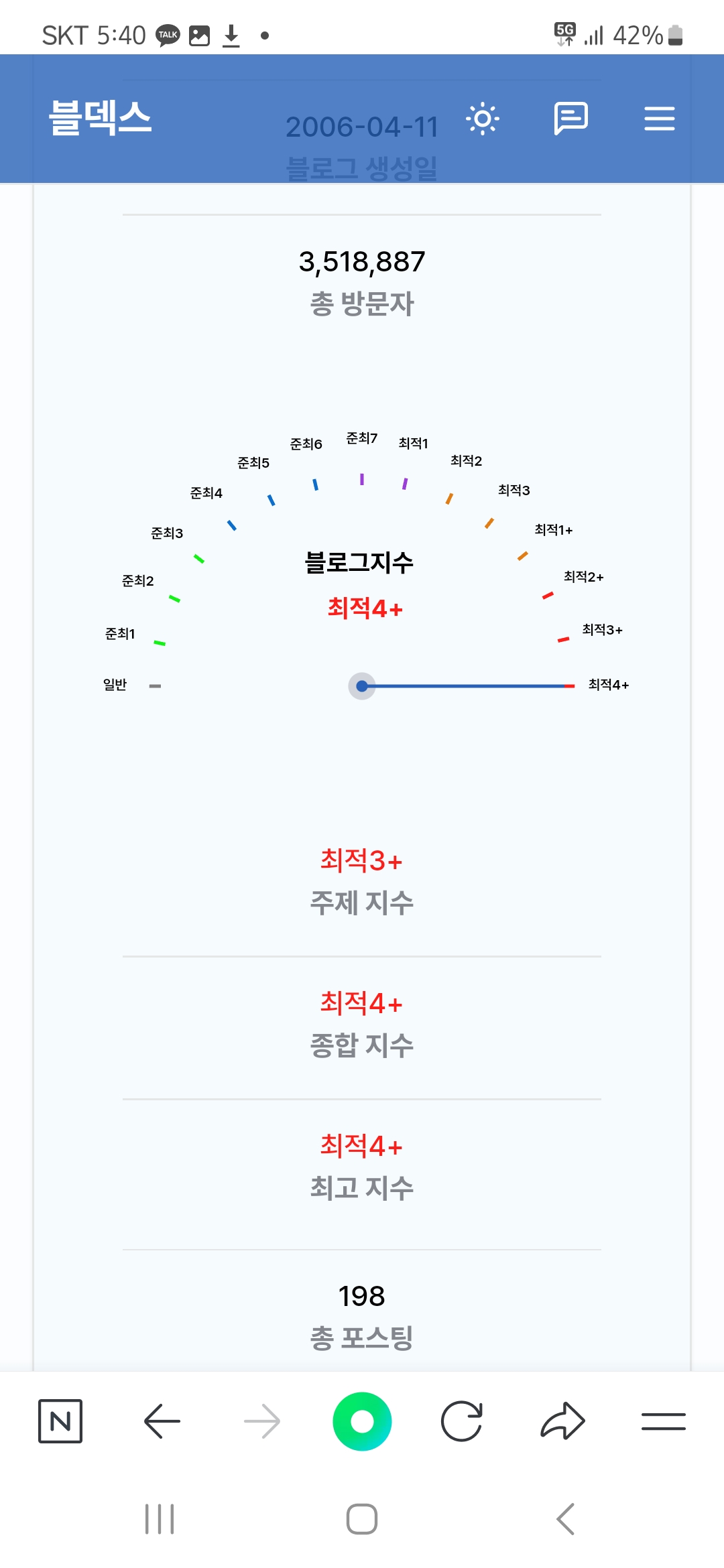Open the Naver N home button

pos(60,1421)
